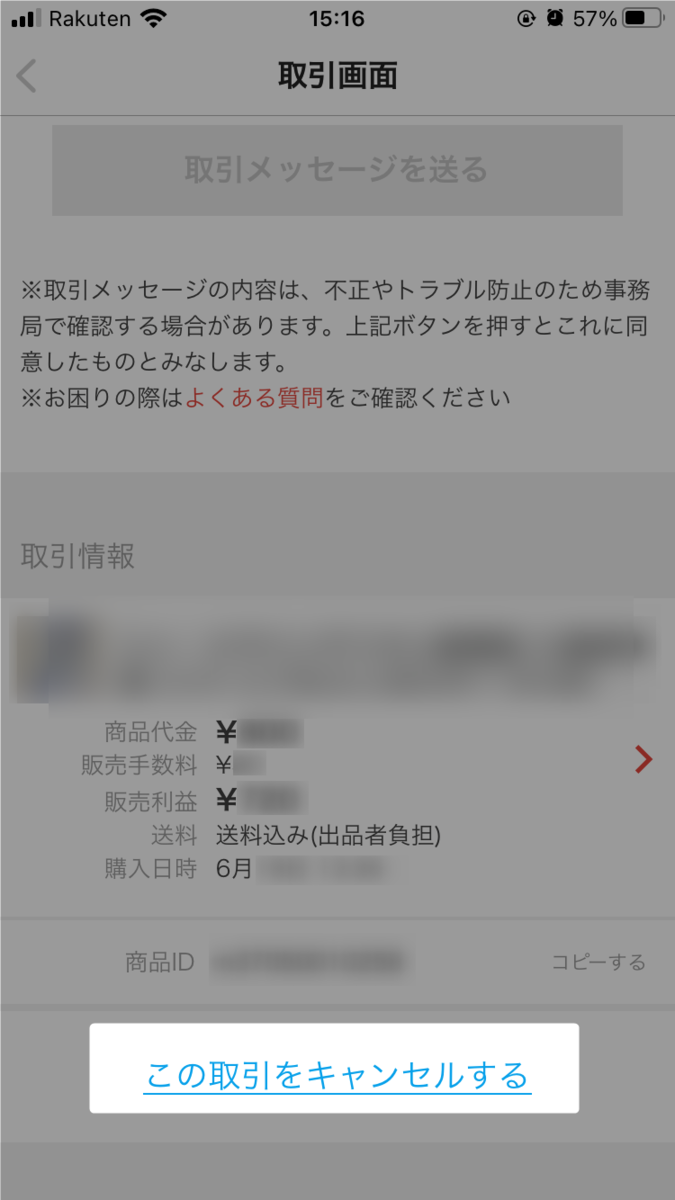Open item details via red chevron
Screen dimensions: 675x1200
643,761
